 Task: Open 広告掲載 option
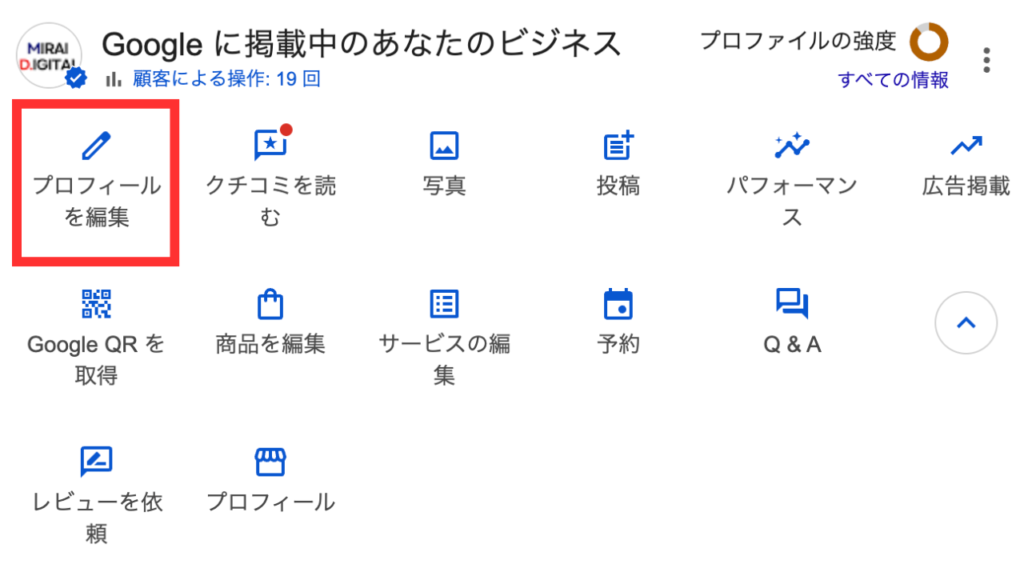pos(965,165)
